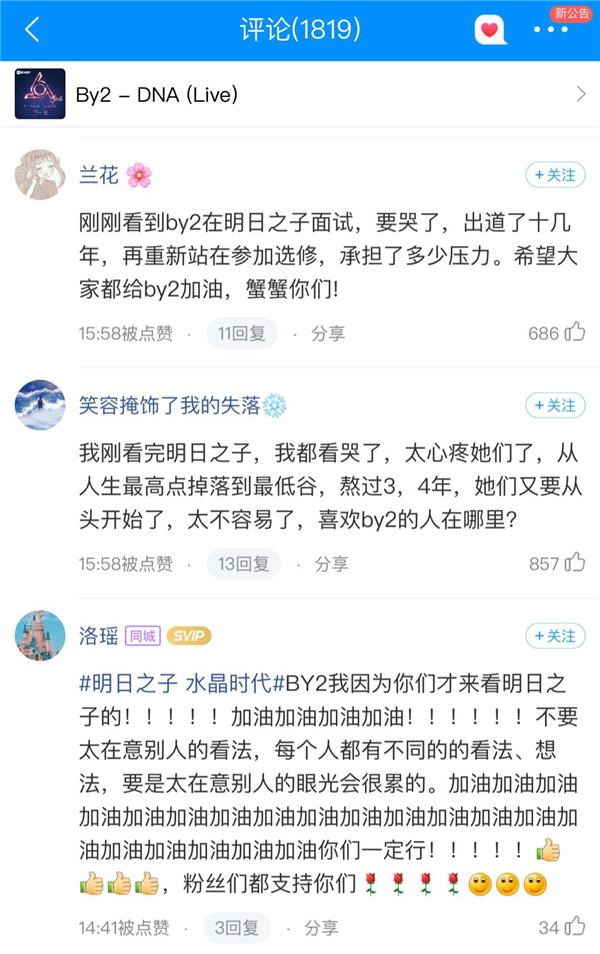The width and height of the screenshot is (600, 954).
Task: View 11回复 under 兰花's comment
Action: coord(242,333)
